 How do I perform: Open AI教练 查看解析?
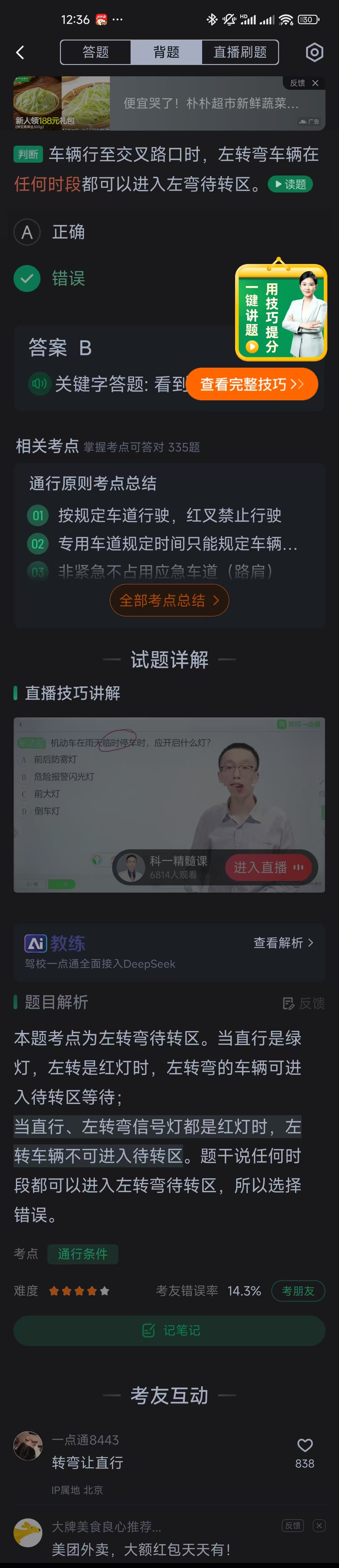coord(283,942)
